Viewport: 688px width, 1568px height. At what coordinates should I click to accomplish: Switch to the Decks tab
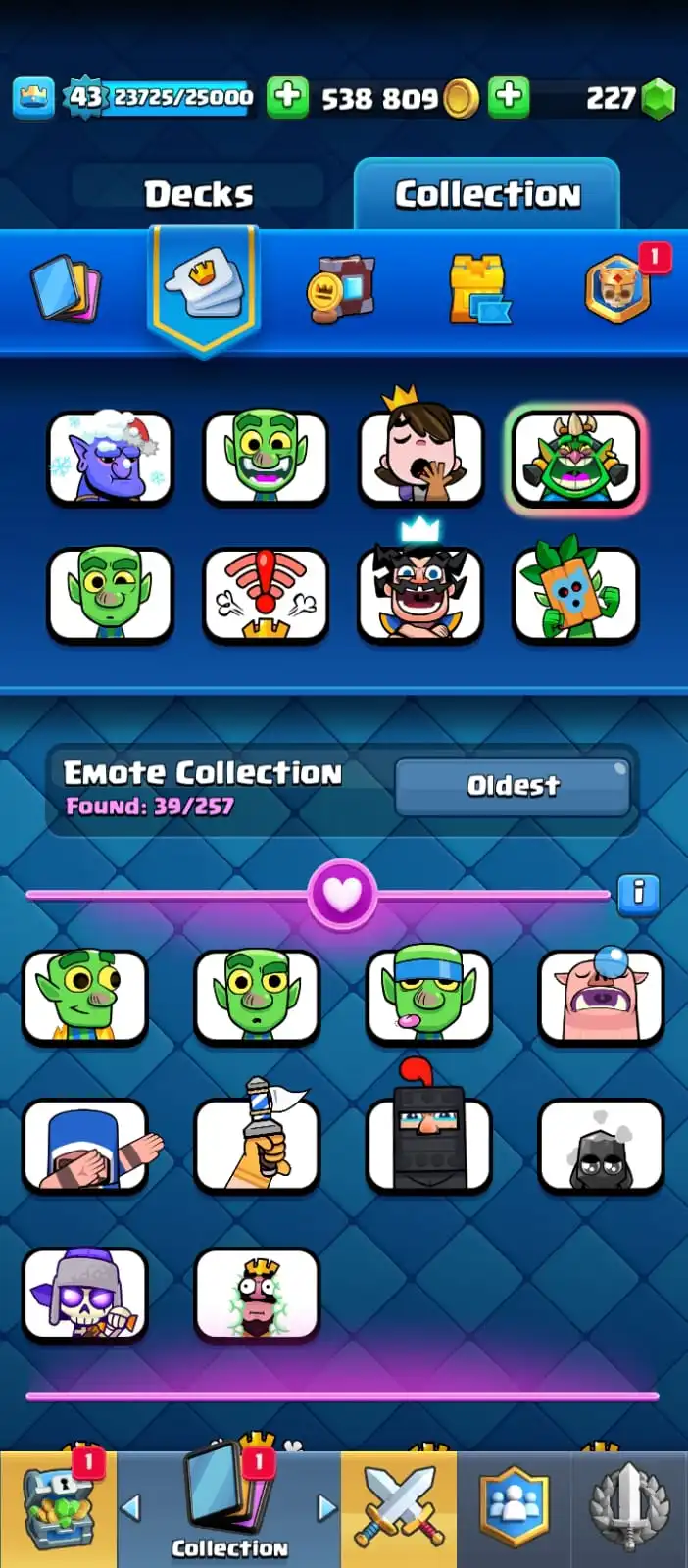(199, 193)
